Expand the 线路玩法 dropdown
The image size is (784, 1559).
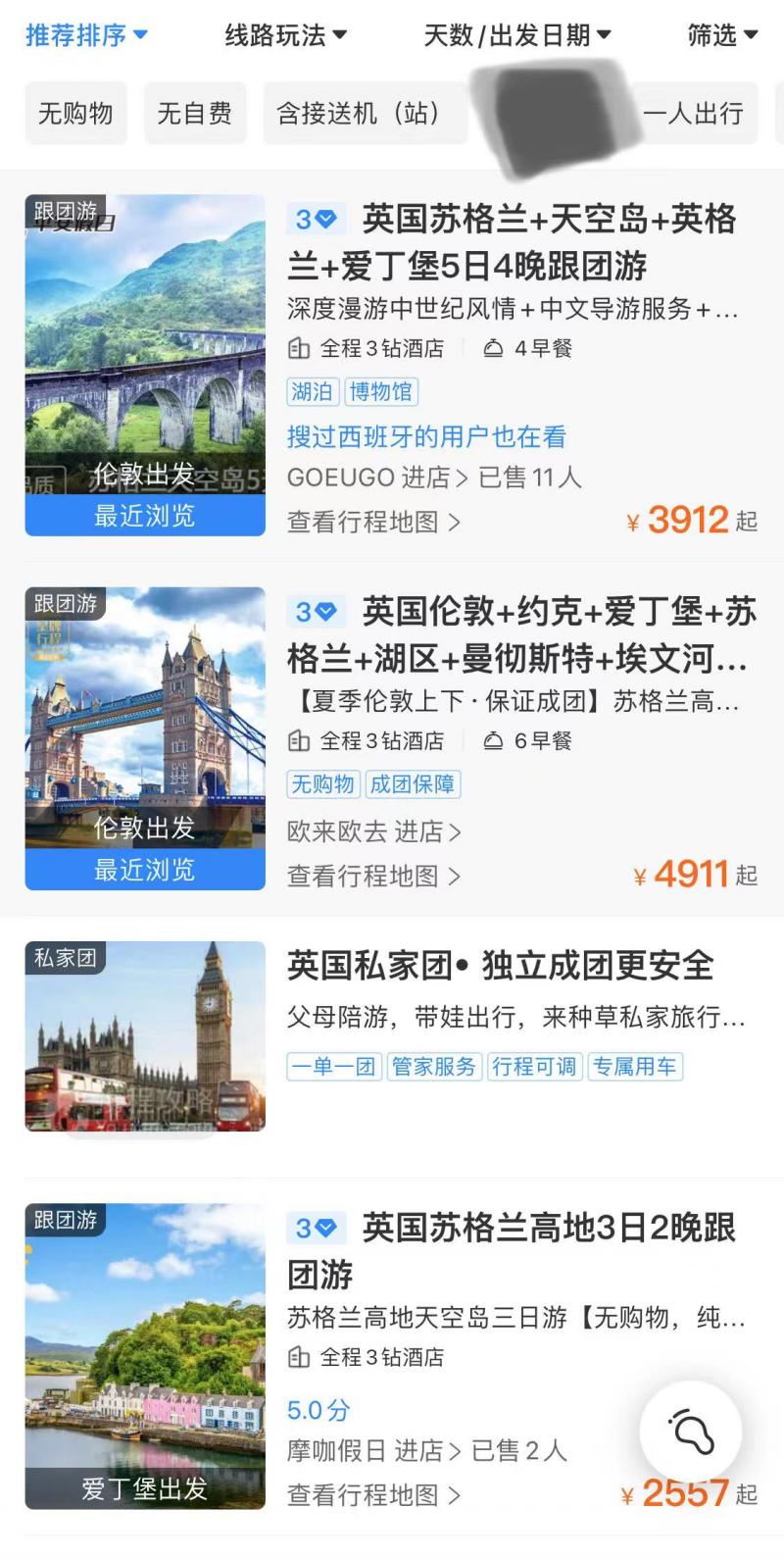[284, 32]
